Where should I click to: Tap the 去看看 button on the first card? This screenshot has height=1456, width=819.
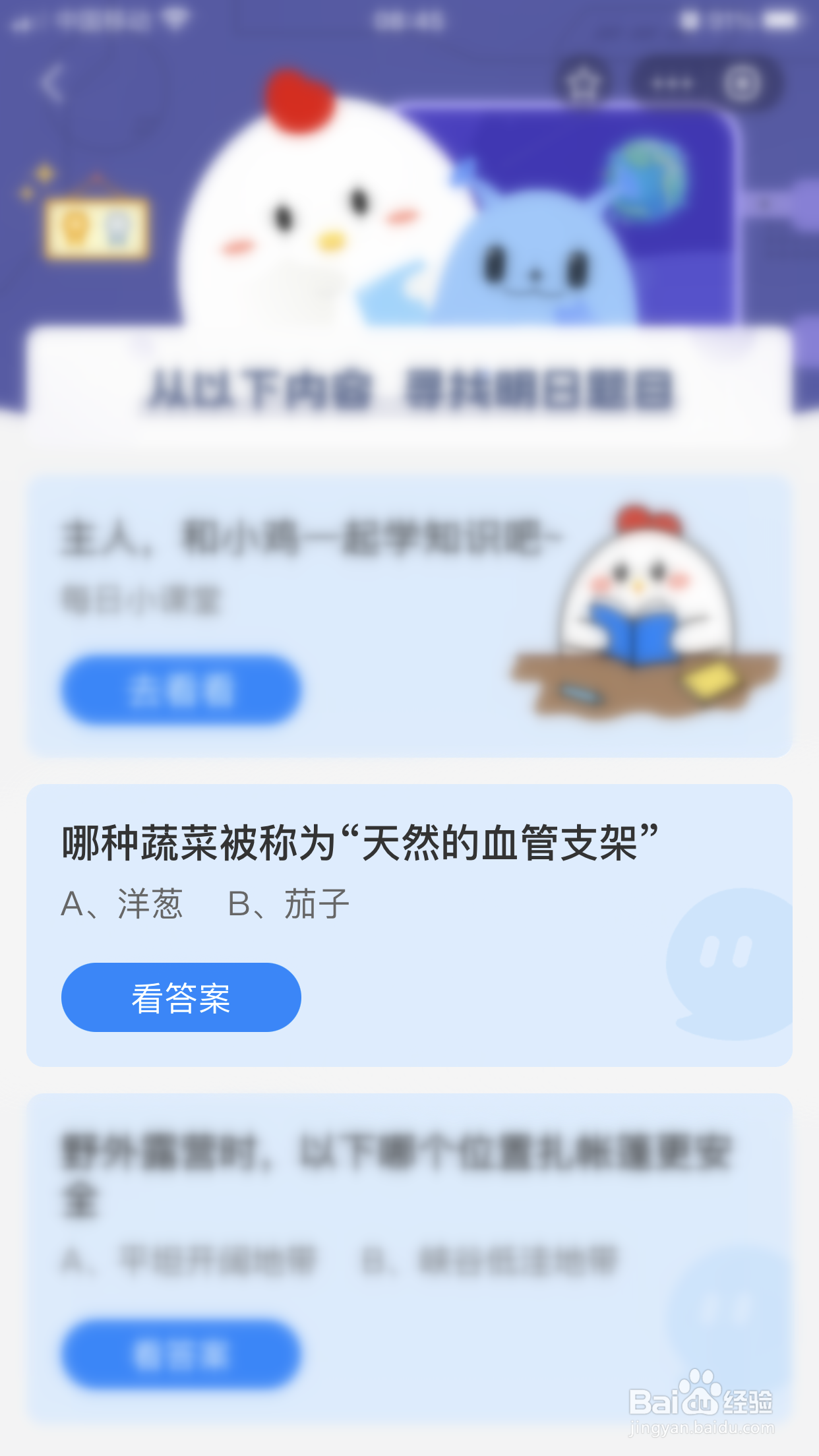click(179, 690)
